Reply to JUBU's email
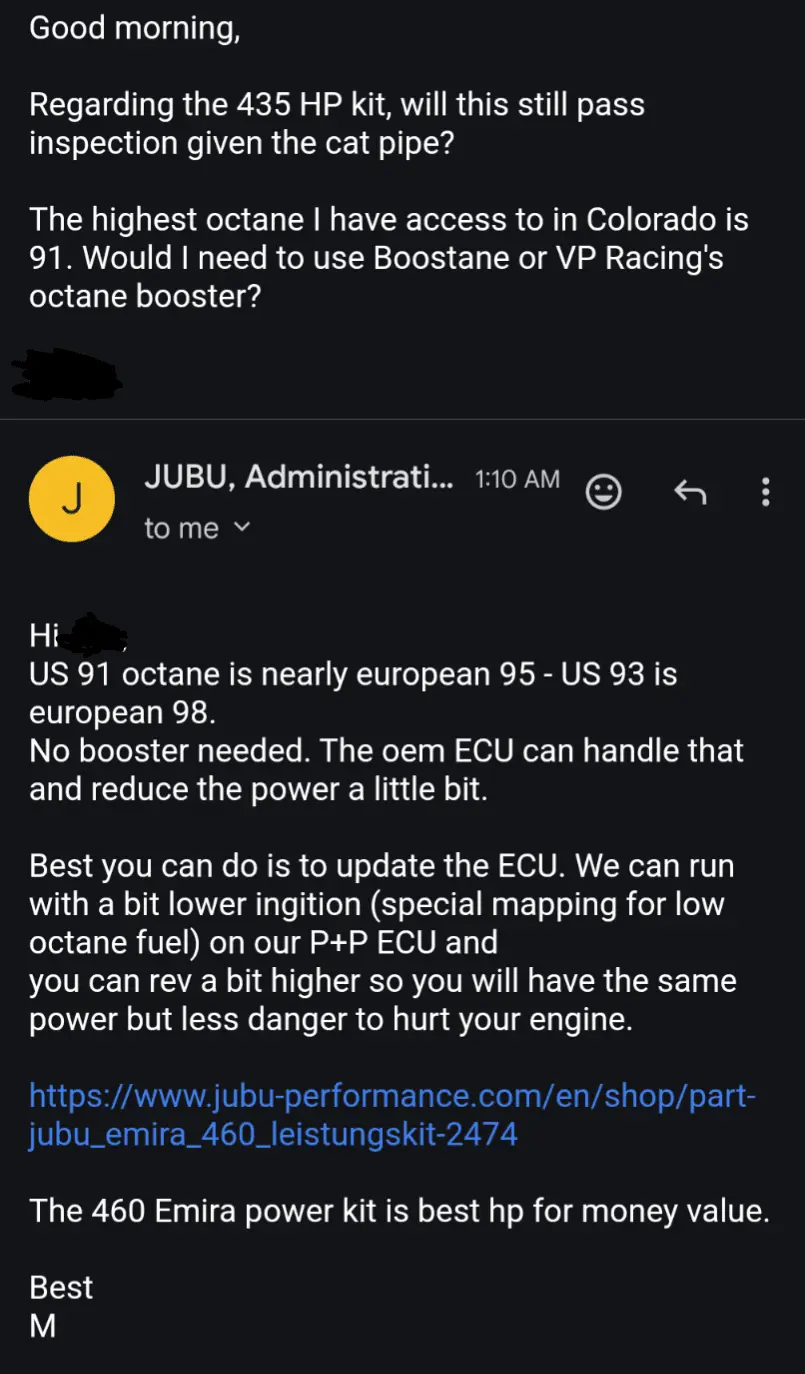This screenshot has height=1374, width=805. click(x=690, y=491)
